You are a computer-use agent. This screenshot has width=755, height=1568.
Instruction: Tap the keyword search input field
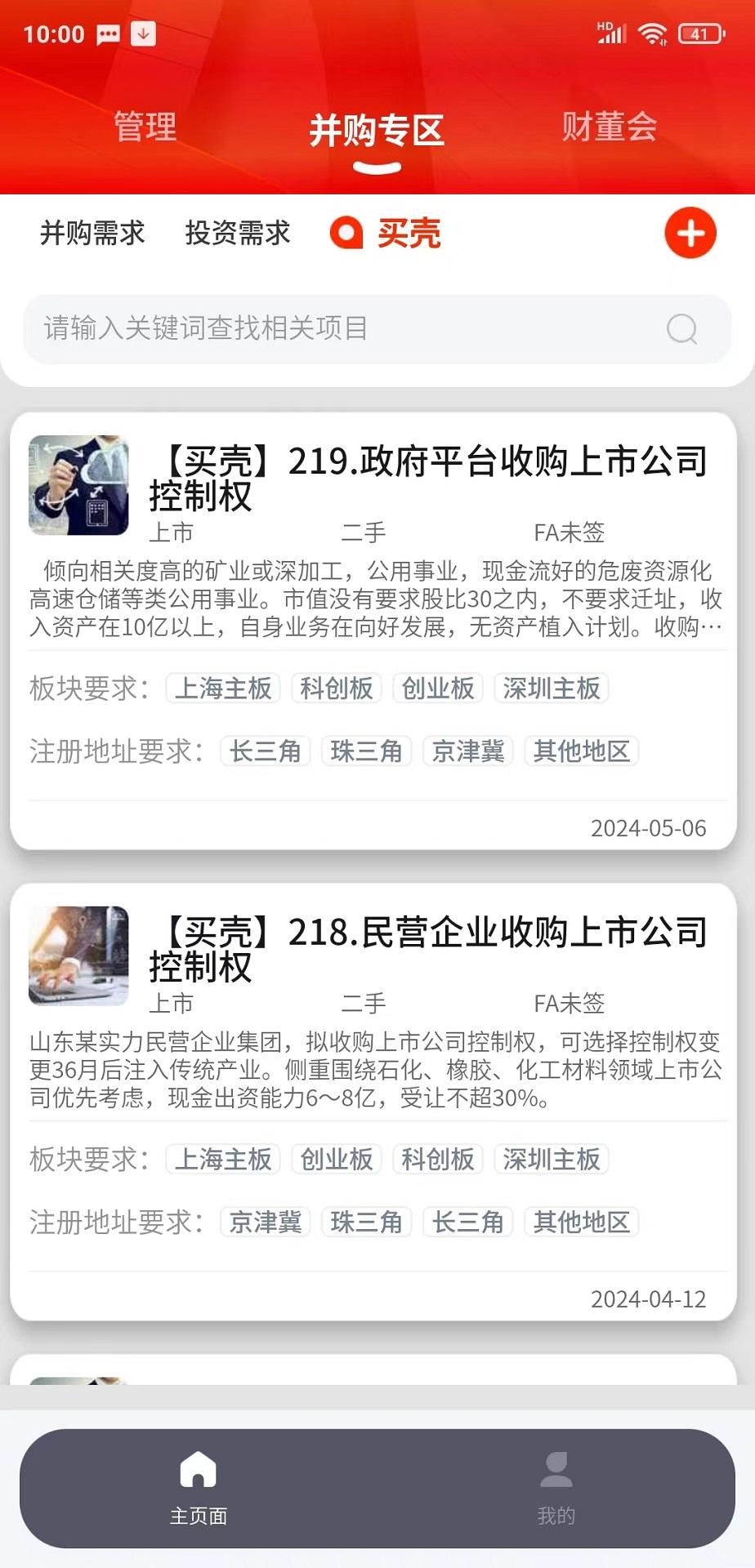[x=327, y=329]
